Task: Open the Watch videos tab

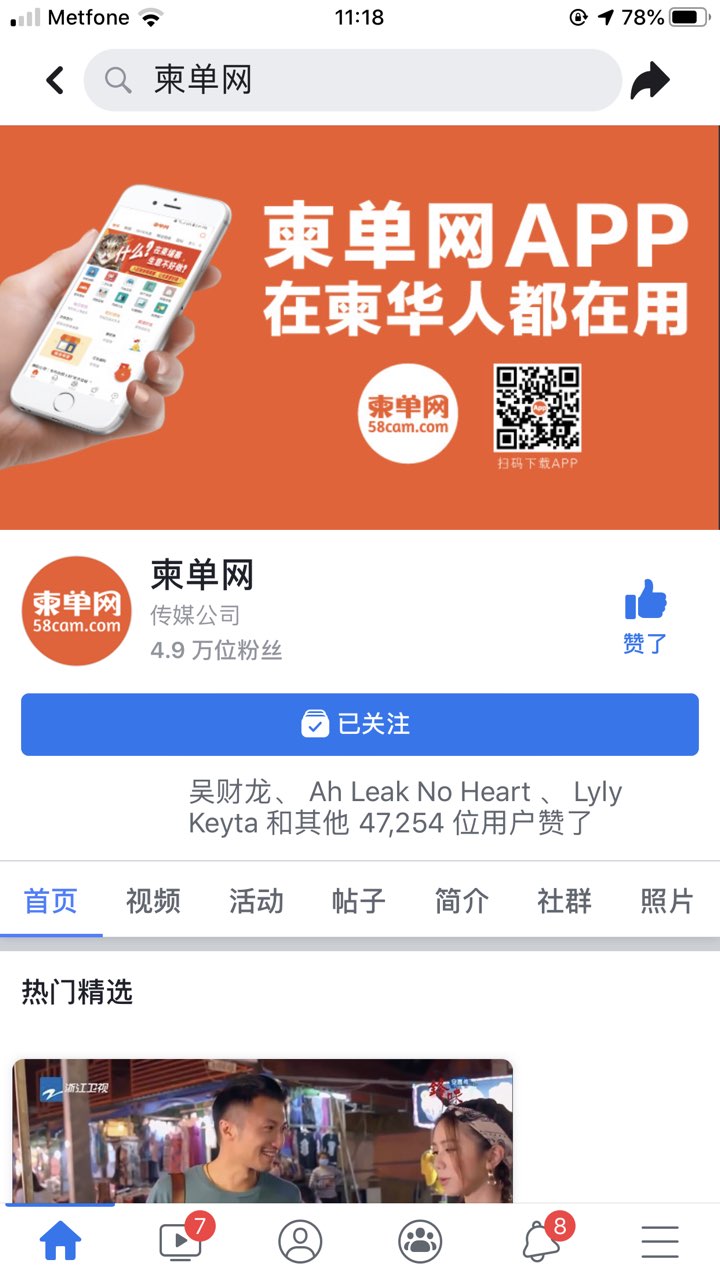Action: [x=181, y=1242]
